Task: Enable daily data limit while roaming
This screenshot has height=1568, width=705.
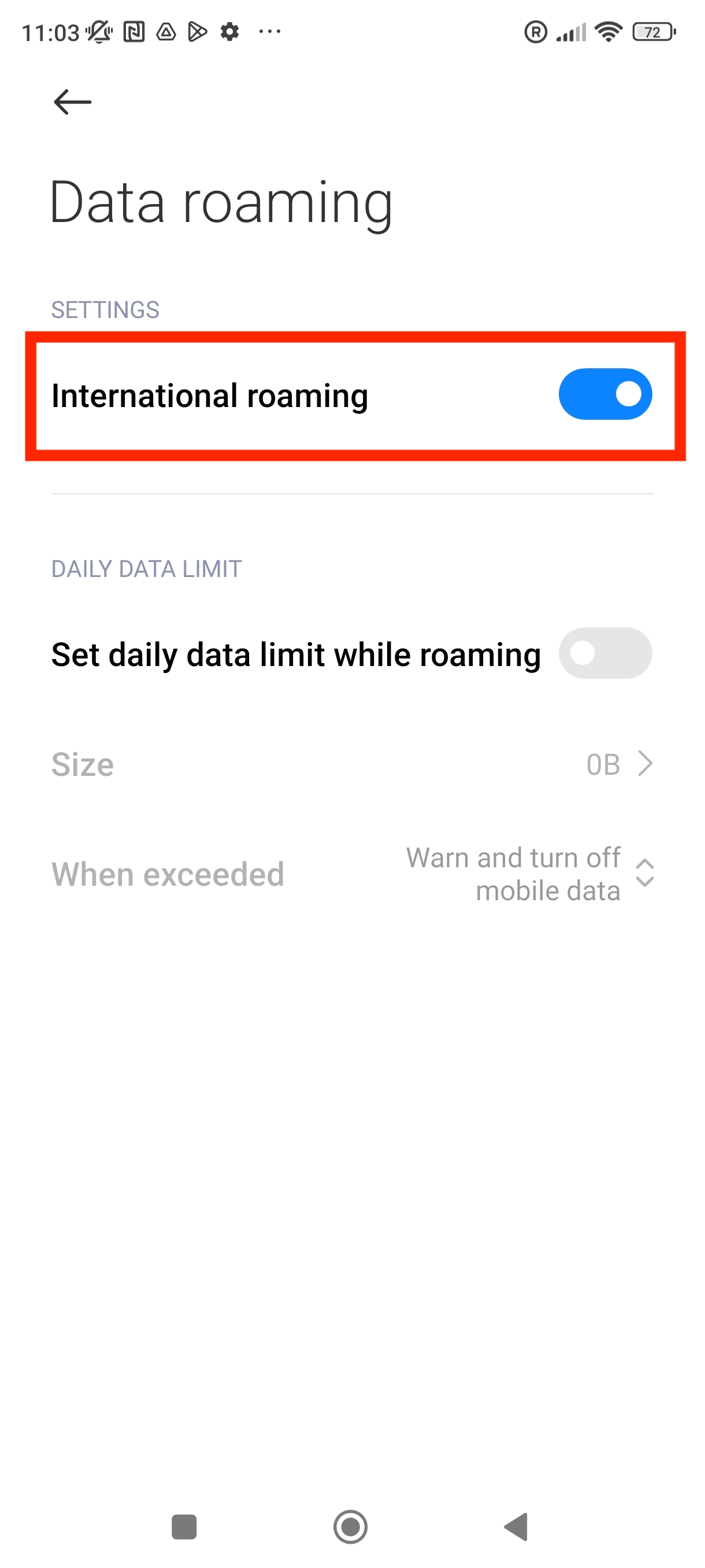Action: click(x=604, y=653)
